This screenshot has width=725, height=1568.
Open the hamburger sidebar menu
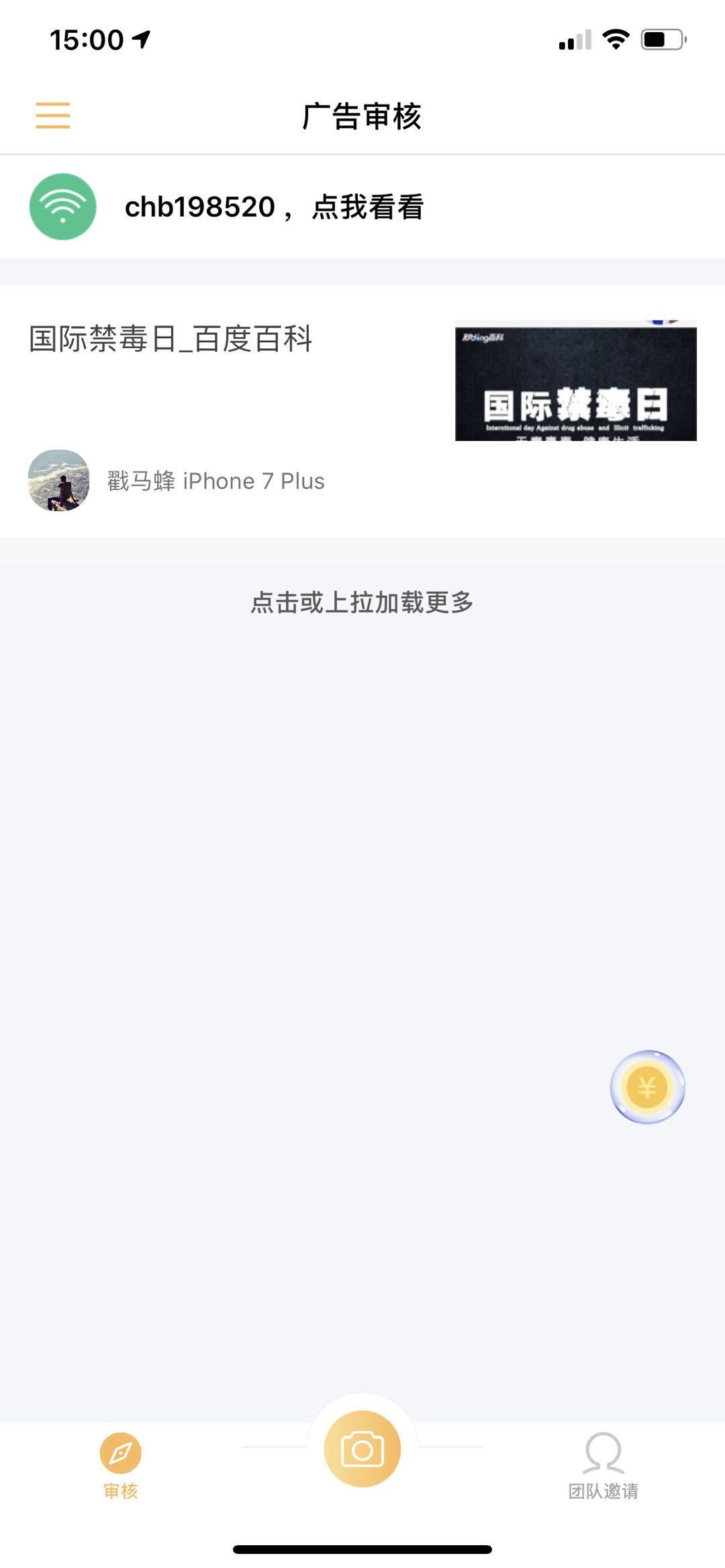[x=53, y=115]
